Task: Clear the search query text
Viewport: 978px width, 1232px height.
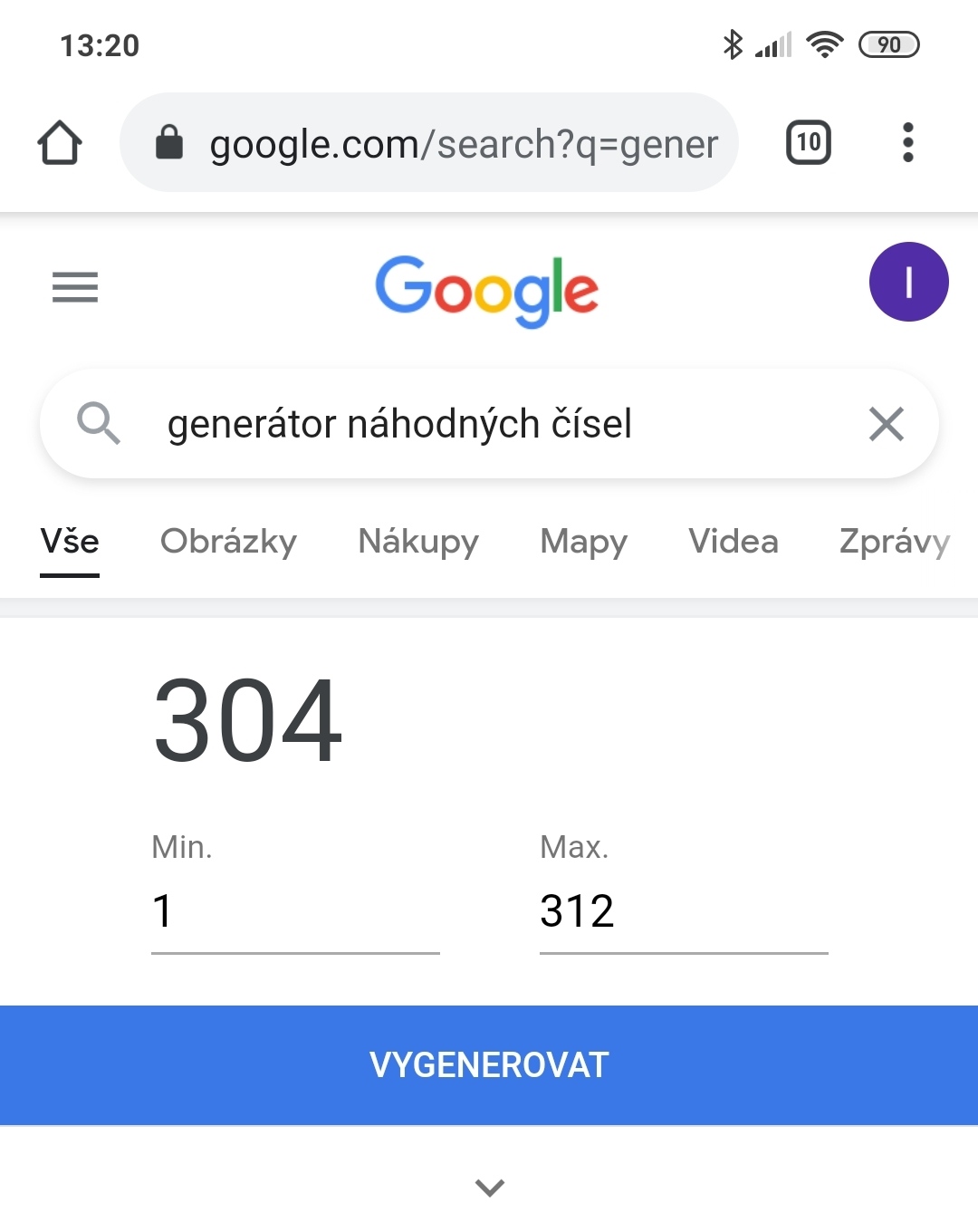Action: [886, 424]
